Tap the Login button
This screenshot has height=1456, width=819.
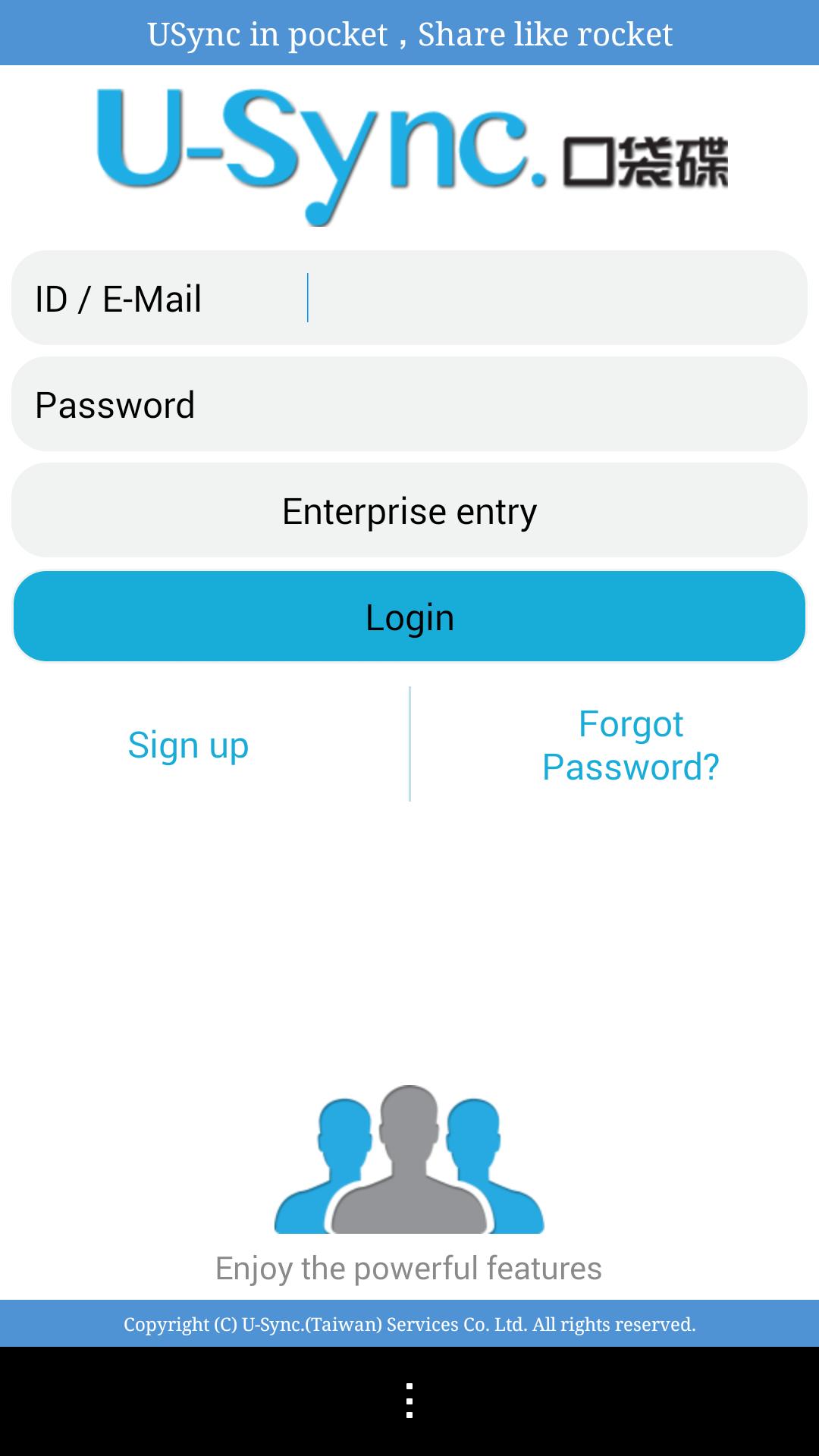[x=409, y=617]
